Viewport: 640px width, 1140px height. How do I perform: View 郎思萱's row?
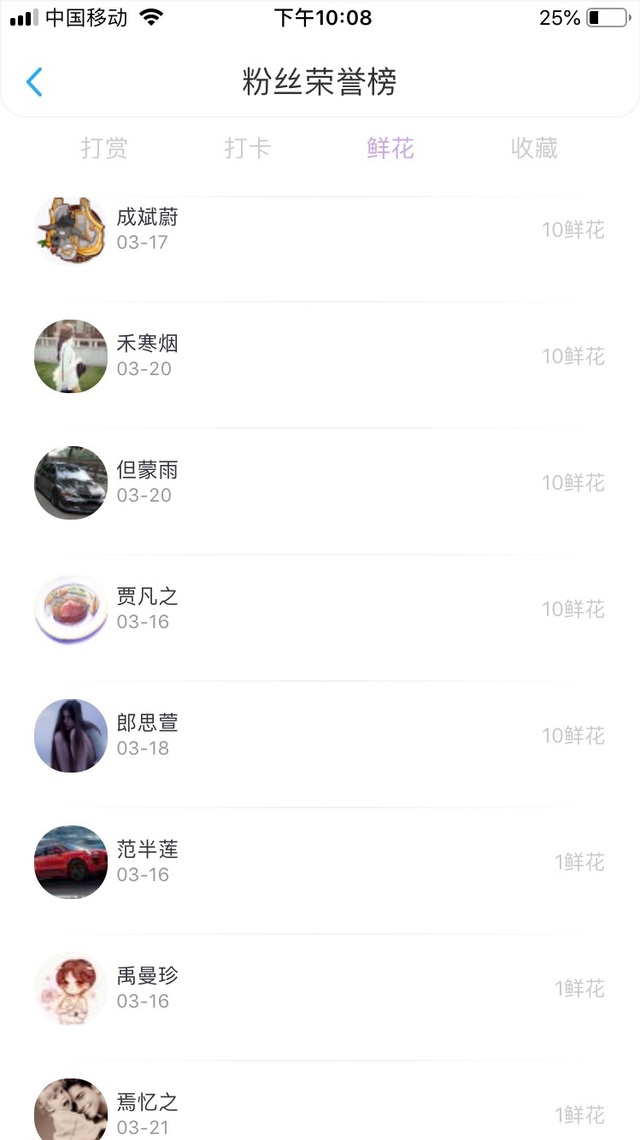320,735
